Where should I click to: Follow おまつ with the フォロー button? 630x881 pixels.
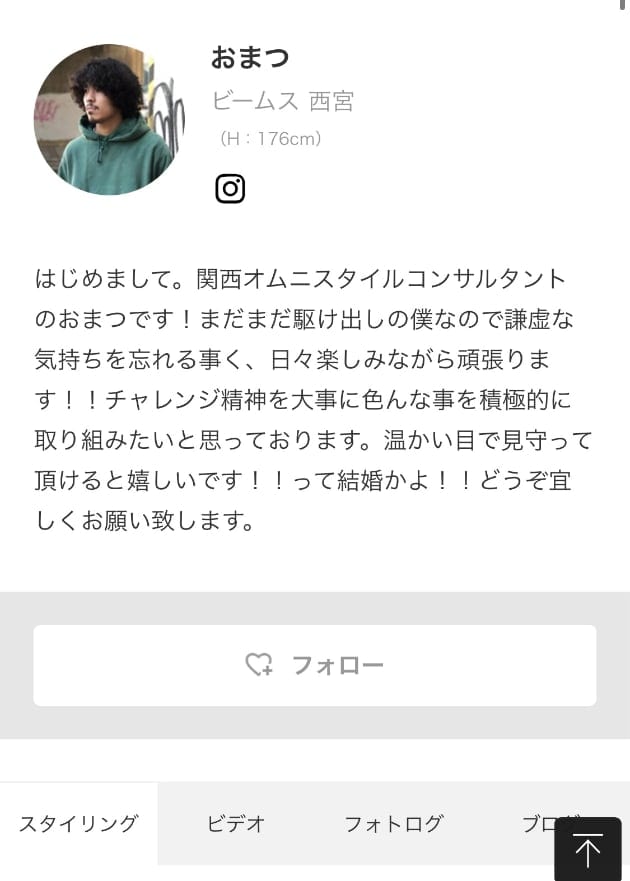[x=315, y=665]
